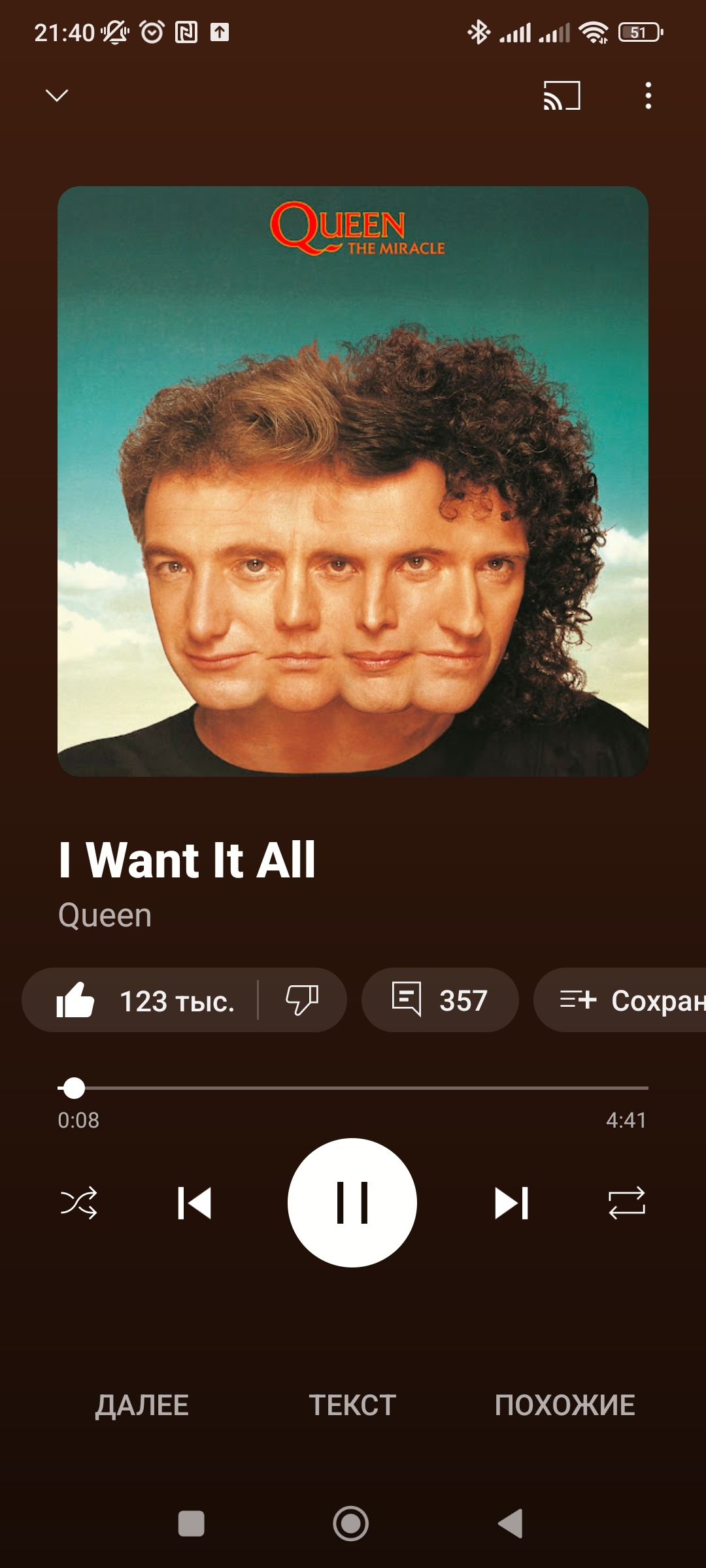The width and height of the screenshot is (706, 1568).
Task: Skip to the previous track
Action: [194, 1203]
